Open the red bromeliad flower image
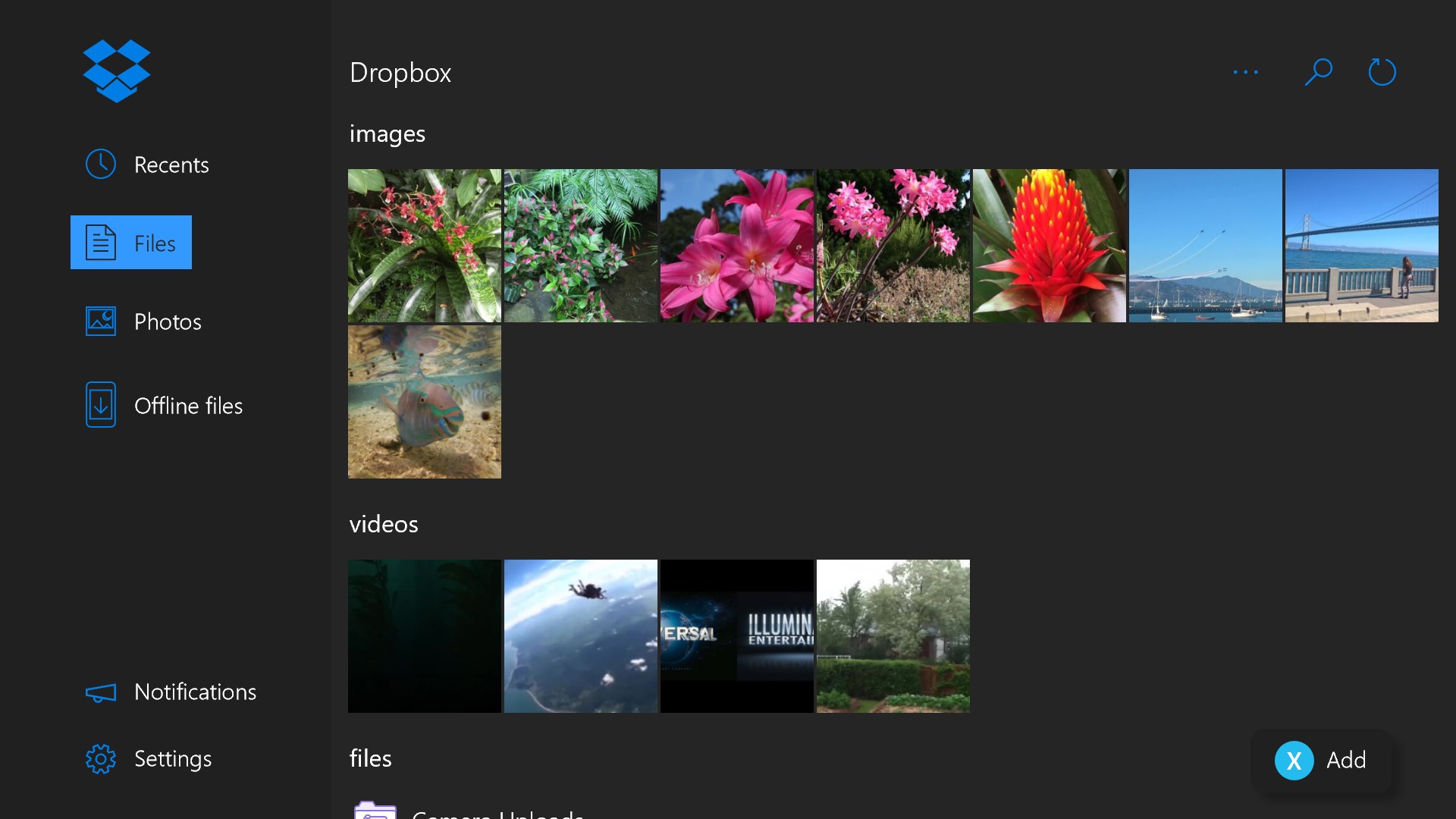 tap(1049, 246)
